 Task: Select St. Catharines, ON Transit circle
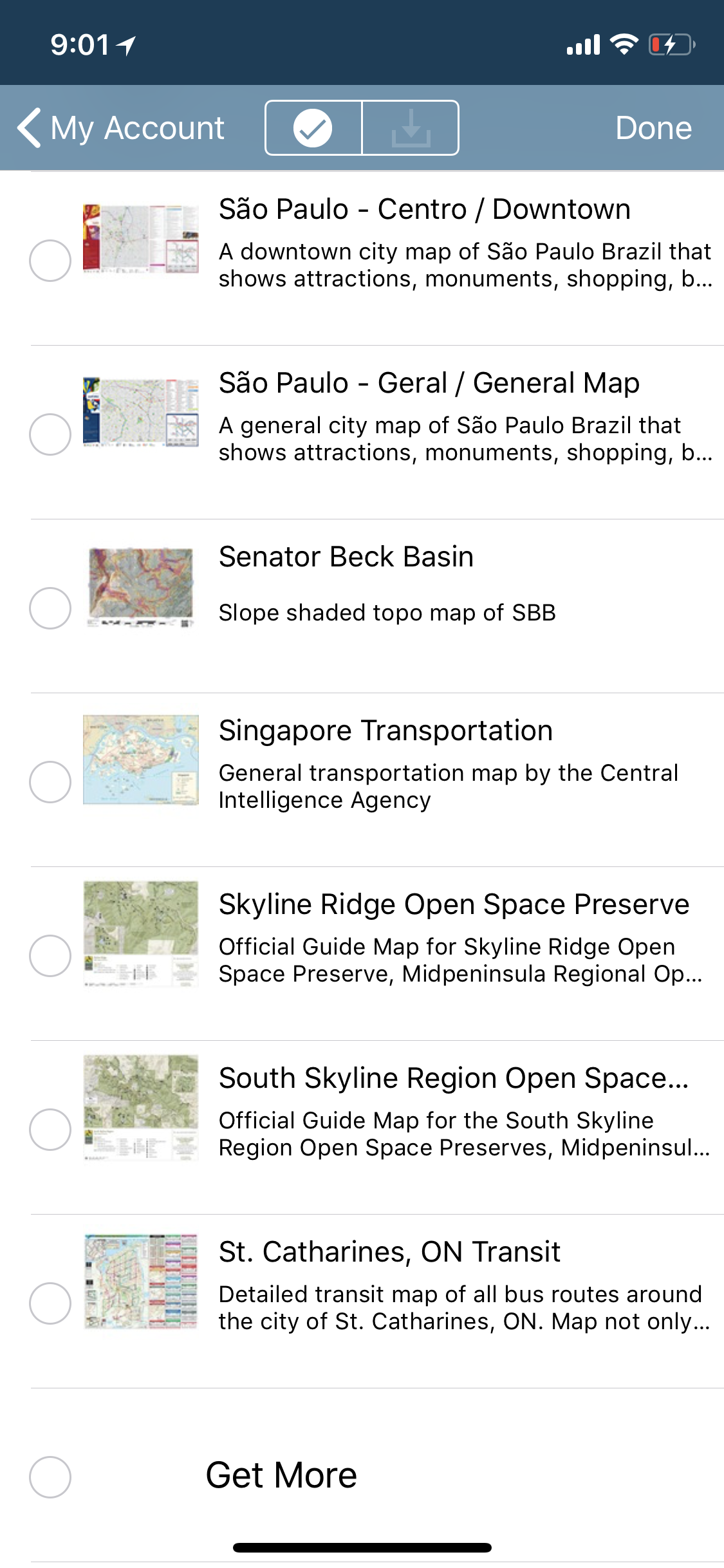tap(50, 1303)
